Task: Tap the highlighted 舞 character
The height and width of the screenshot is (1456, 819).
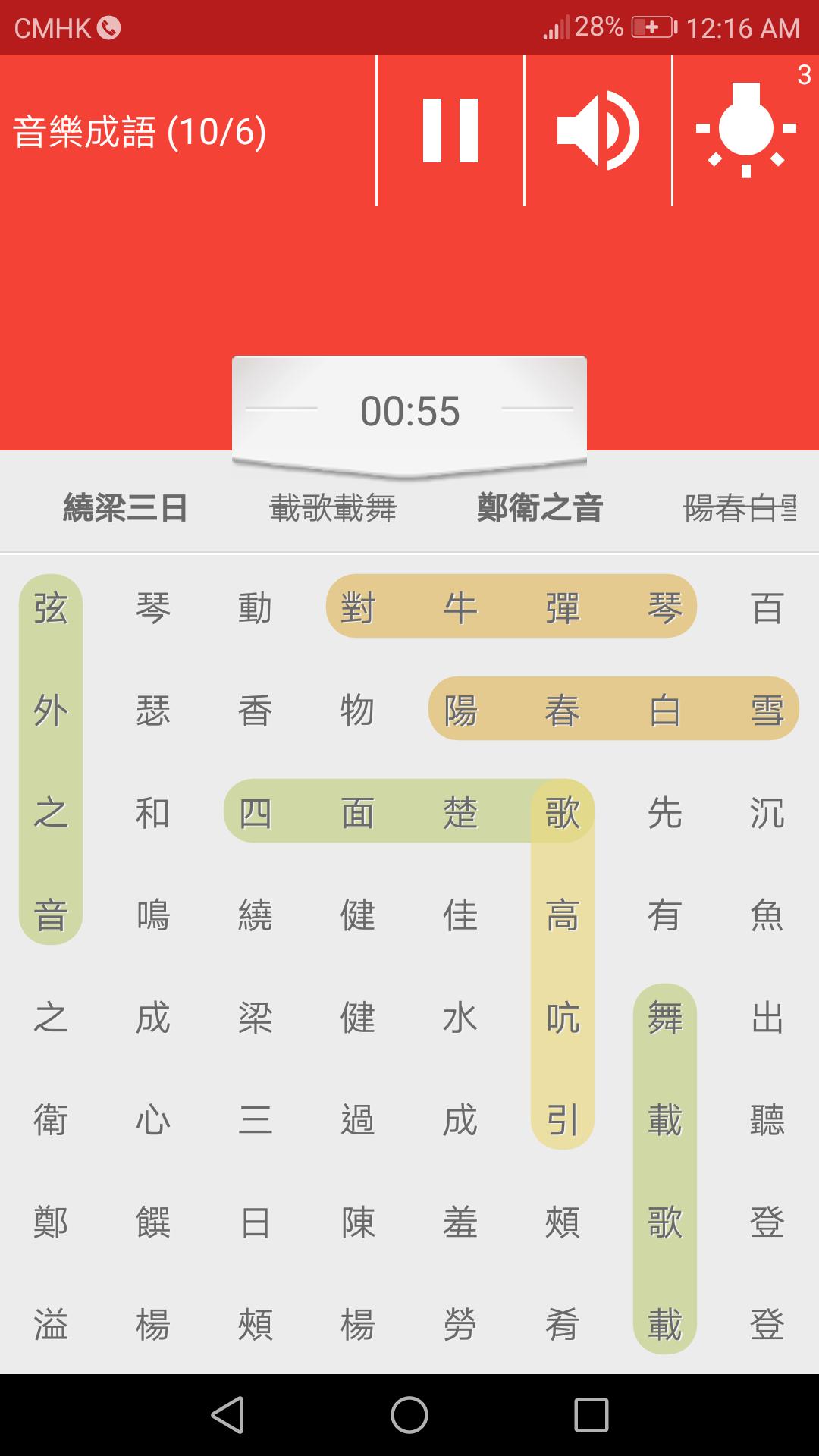Action: pos(665,1020)
